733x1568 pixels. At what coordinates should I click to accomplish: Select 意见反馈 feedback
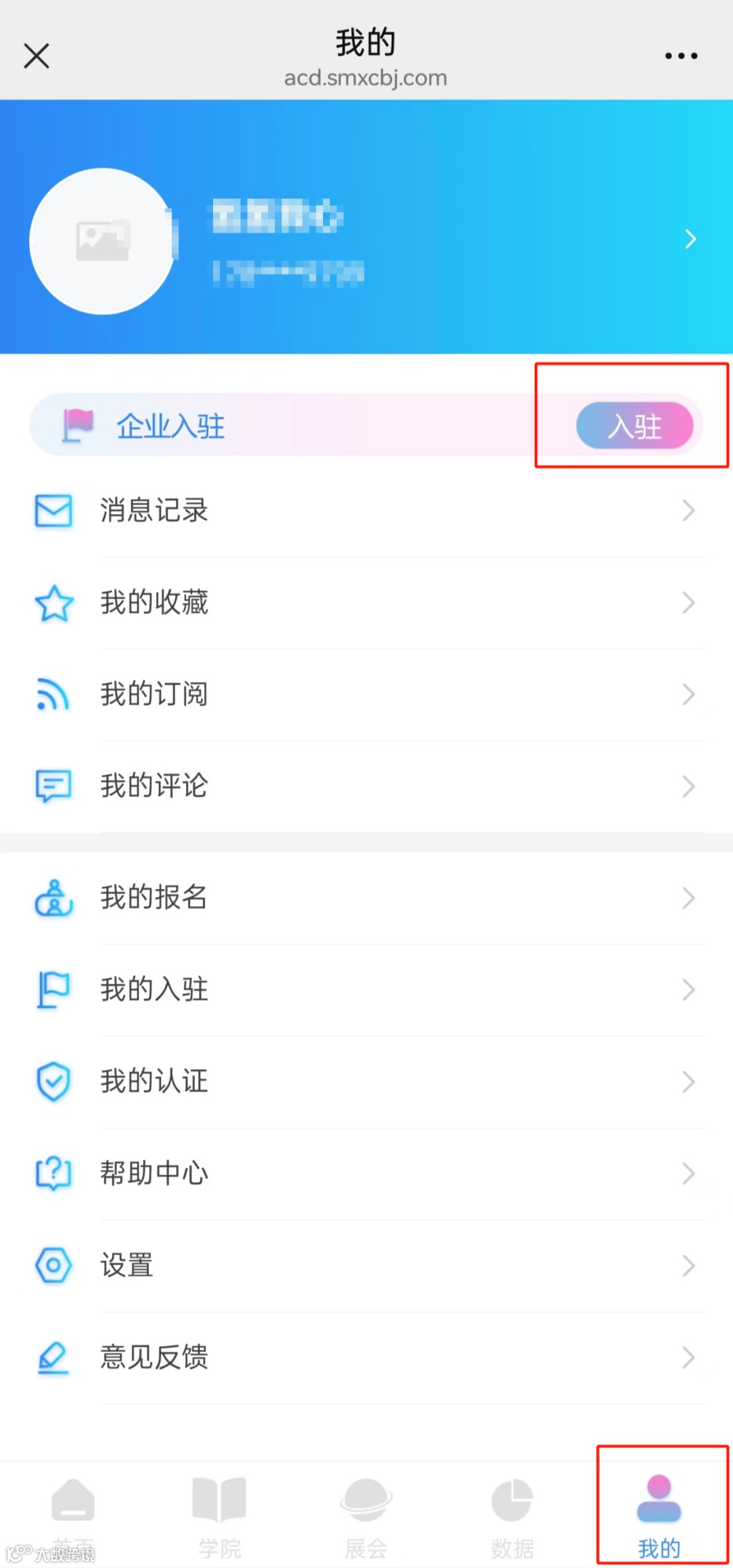pyautogui.click(x=366, y=1357)
